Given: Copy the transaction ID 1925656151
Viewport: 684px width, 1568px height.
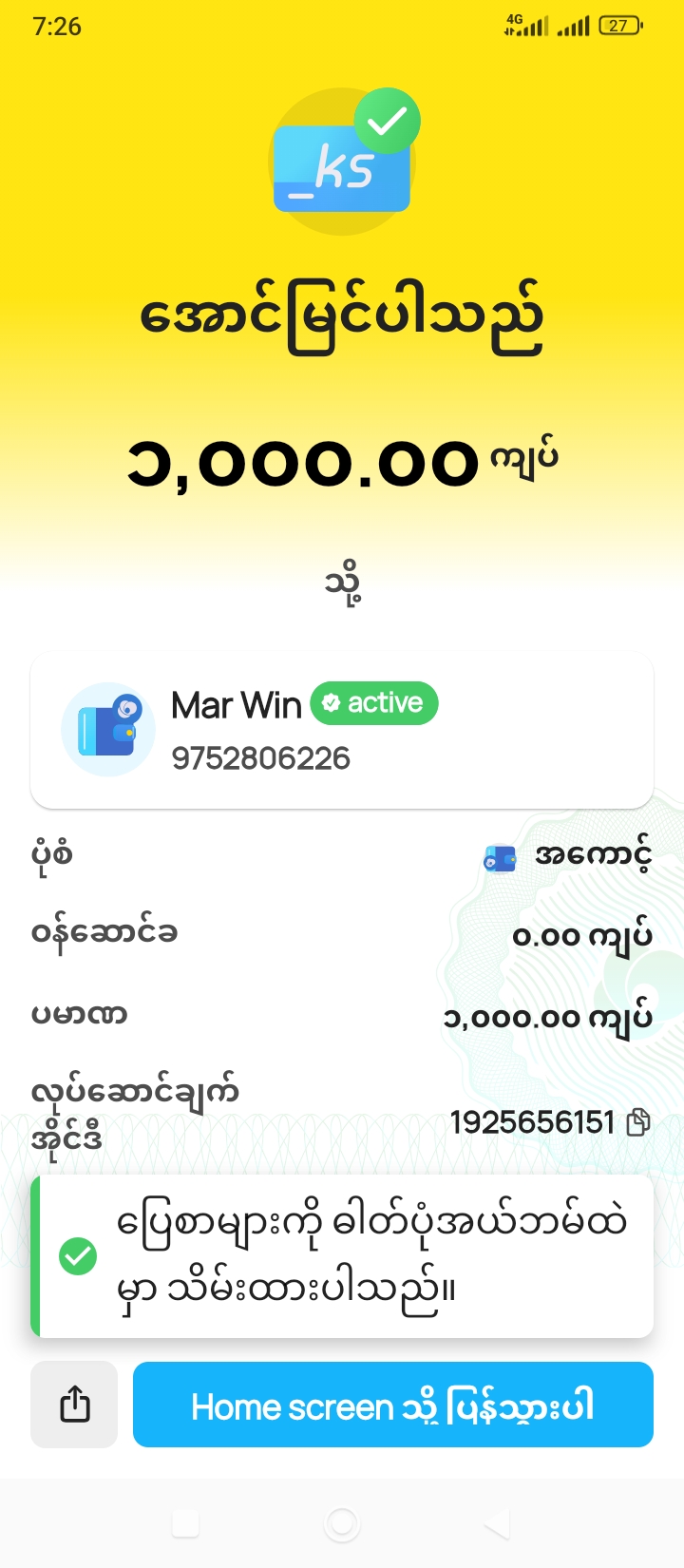Looking at the screenshot, I should tap(638, 1122).
